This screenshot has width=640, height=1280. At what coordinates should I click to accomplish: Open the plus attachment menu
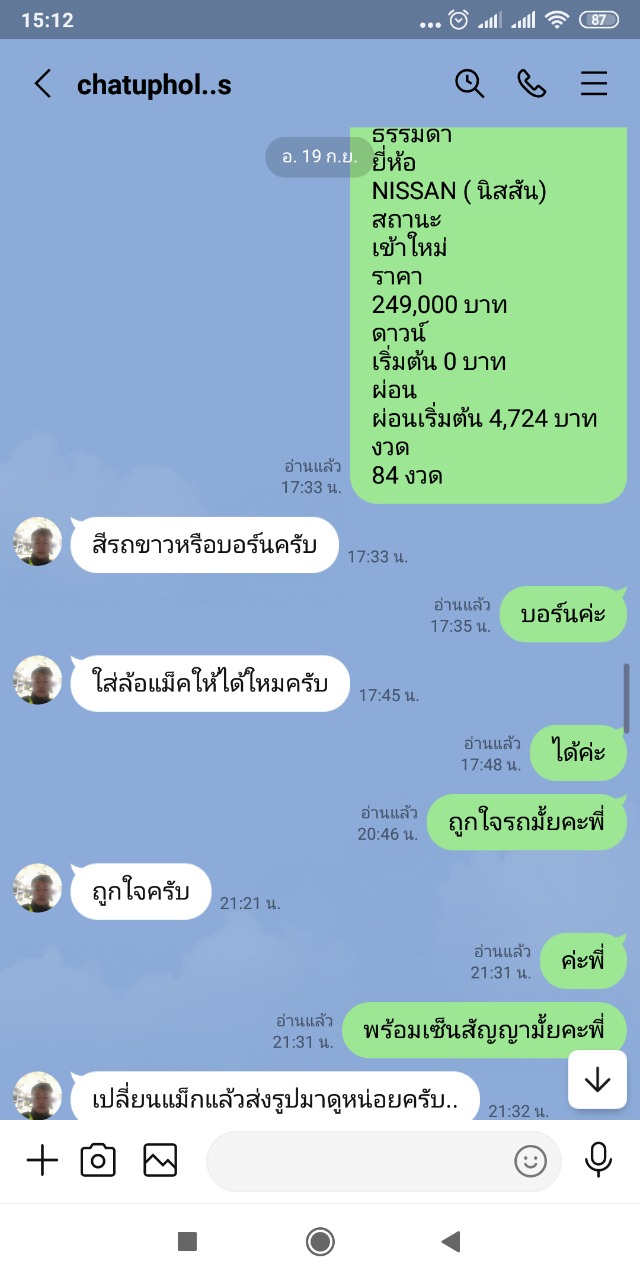[42, 1160]
